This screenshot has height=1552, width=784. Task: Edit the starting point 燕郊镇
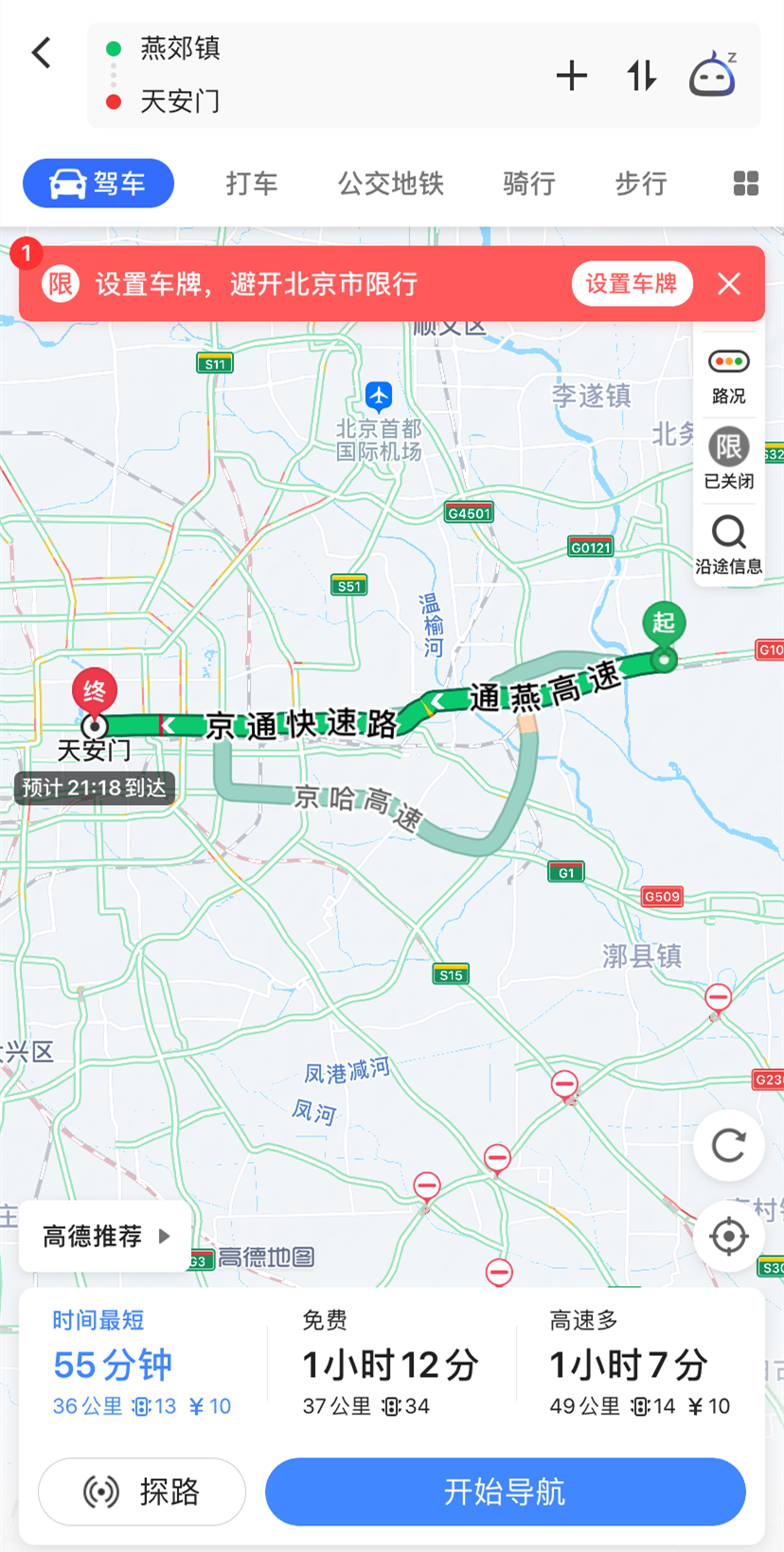180,48
